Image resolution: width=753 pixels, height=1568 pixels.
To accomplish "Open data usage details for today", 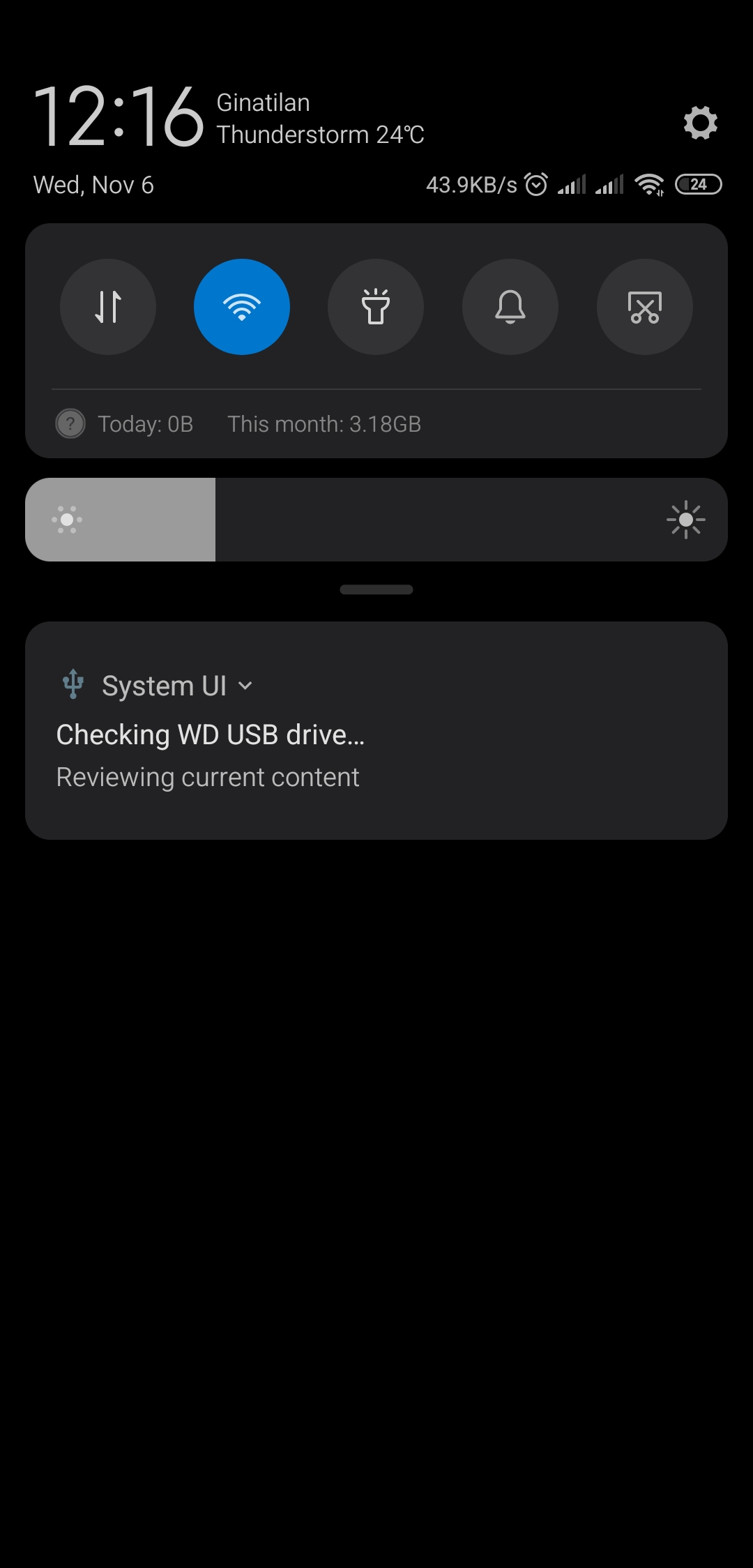I will (145, 424).
